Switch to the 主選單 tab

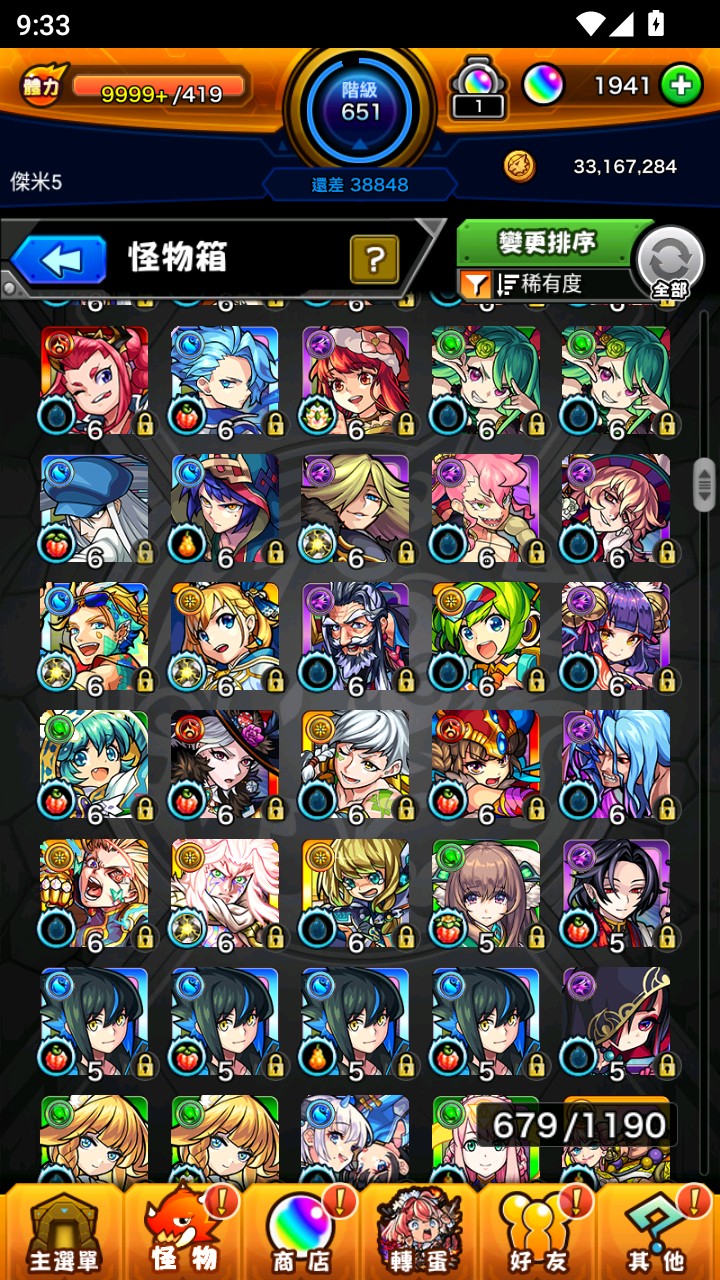pyautogui.click(x=64, y=1232)
